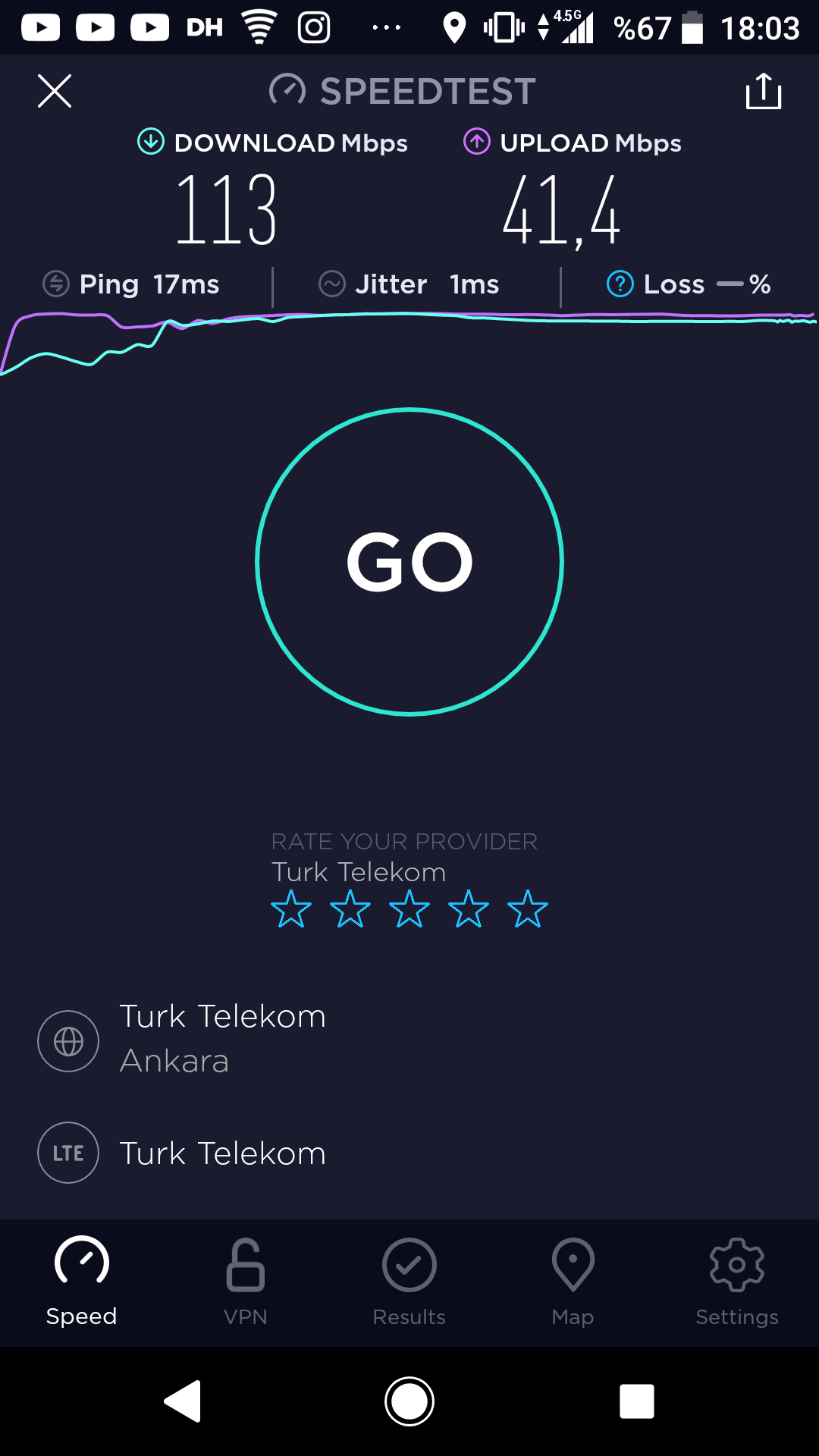Give Turk Telekom five stars
Screen dimensions: 819x1456
[528, 909]
